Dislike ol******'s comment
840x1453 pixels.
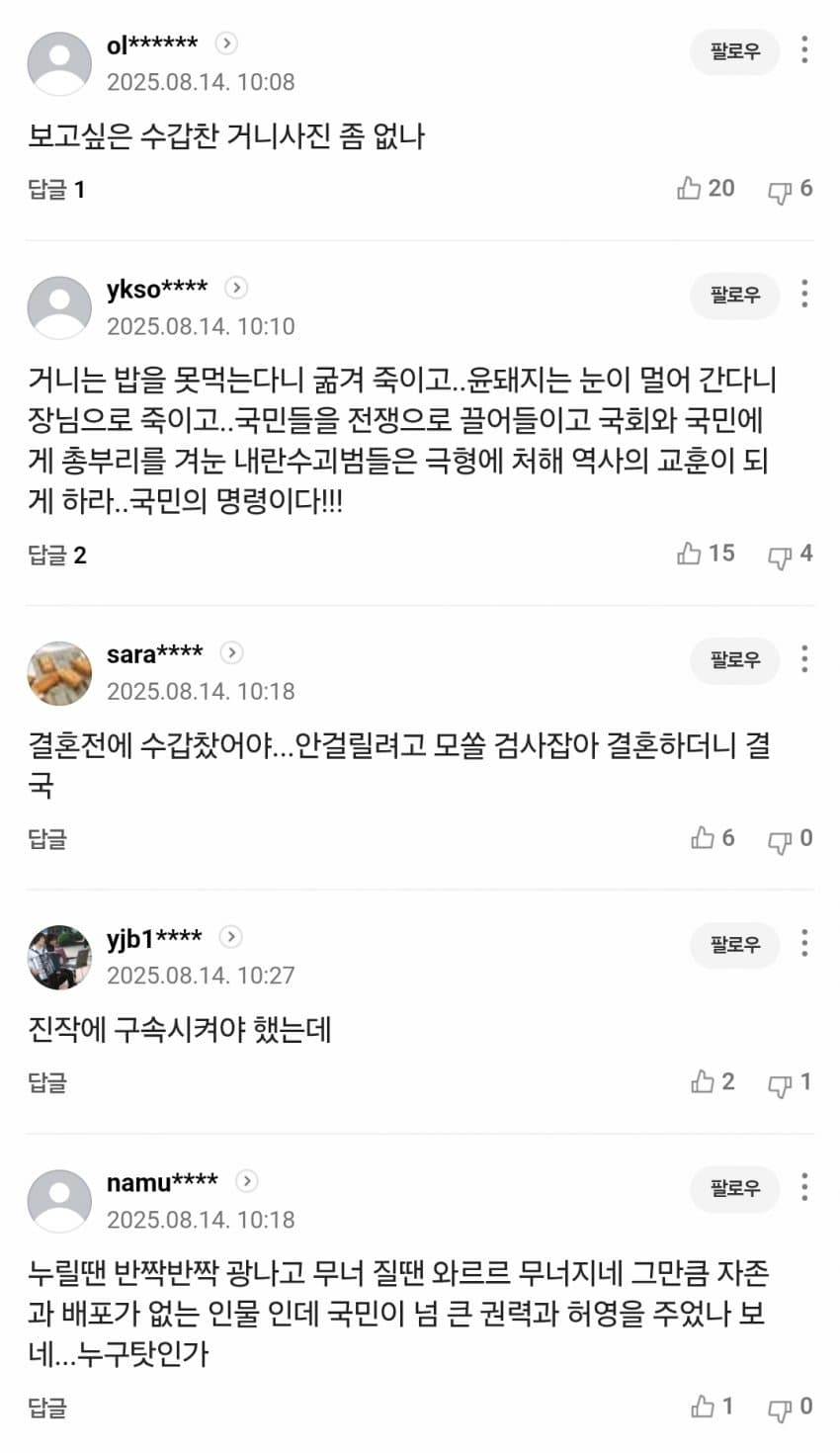click(780, 189)
